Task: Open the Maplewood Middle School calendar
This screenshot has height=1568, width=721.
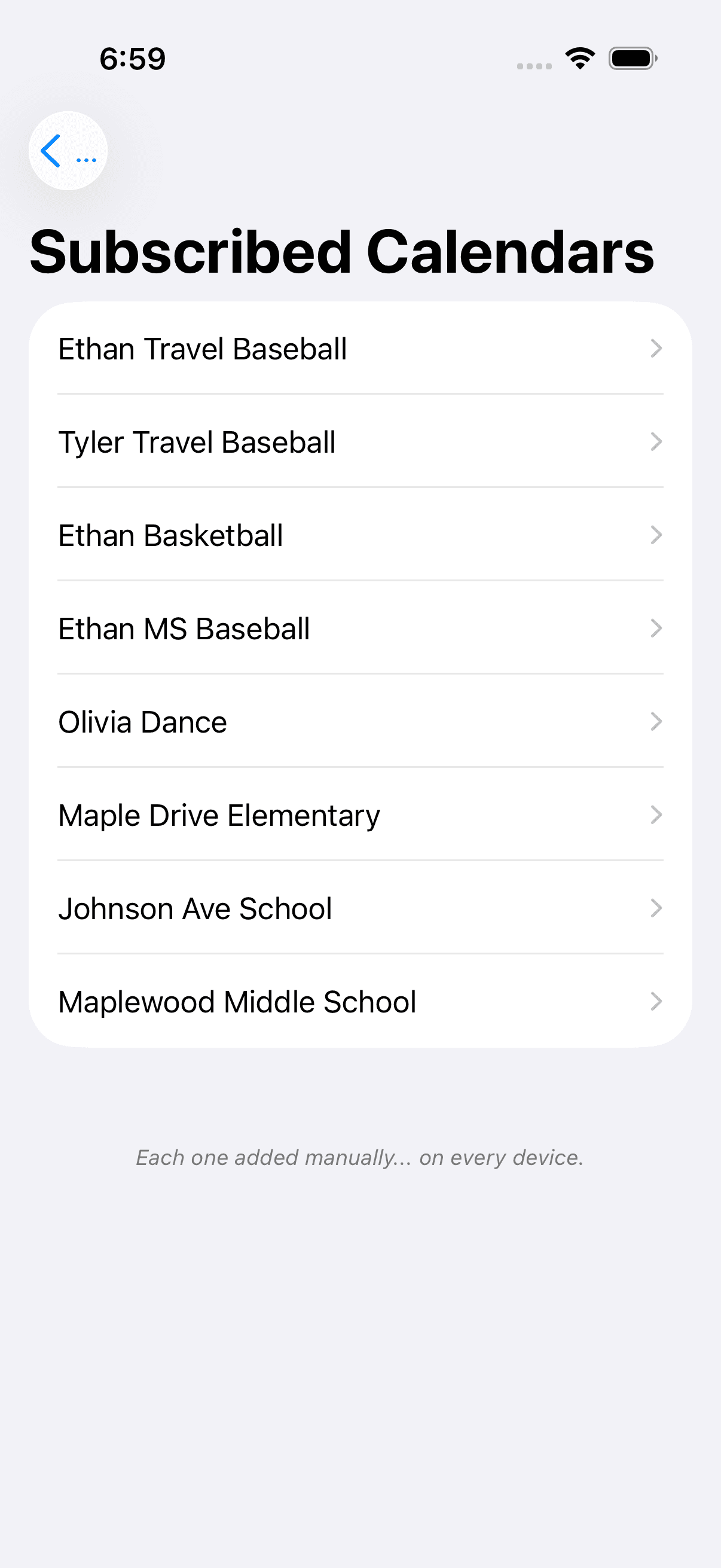Action: tap(237, 1000)
